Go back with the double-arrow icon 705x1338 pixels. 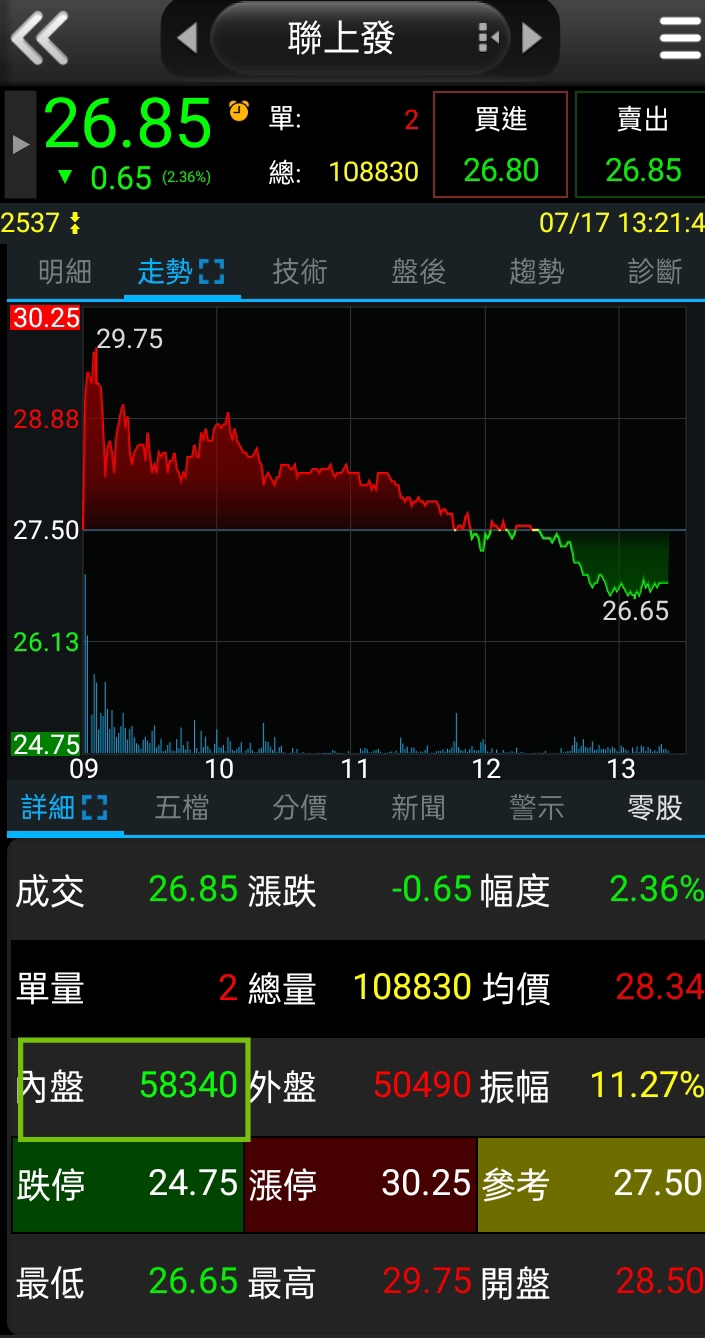pyautogui.click(x=40, y=39)
